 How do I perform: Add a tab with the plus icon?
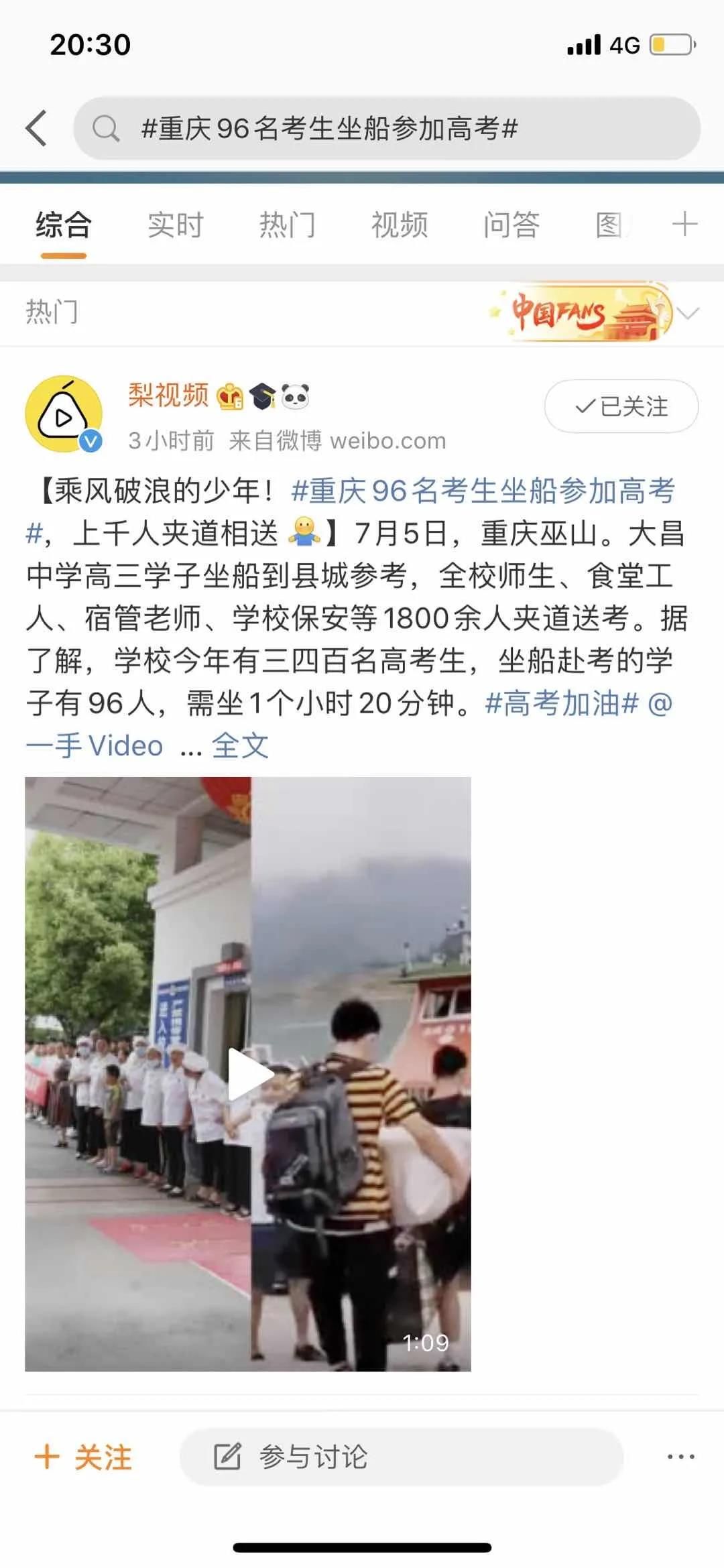point(684,224)
